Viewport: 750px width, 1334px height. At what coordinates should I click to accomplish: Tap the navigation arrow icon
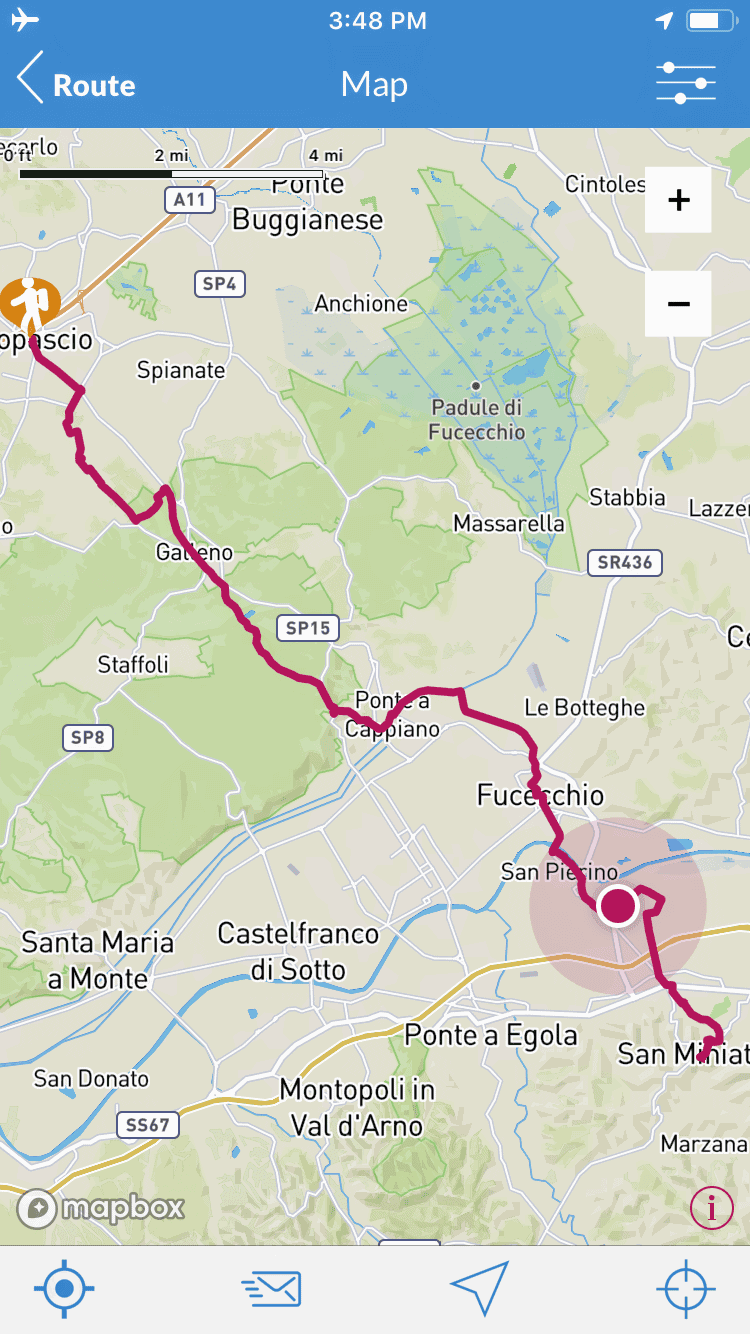[479, 1288]
